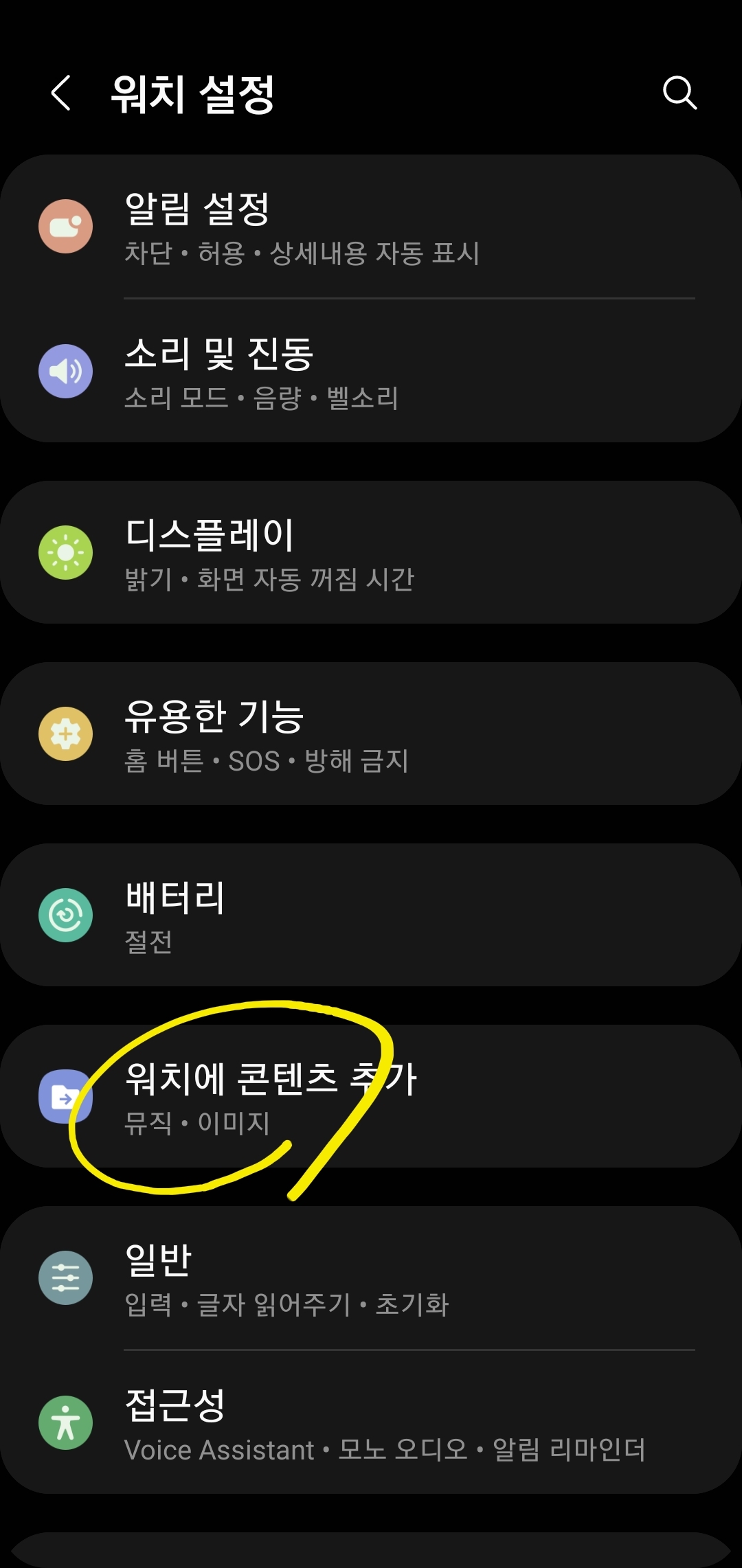Viewport: 742px width, 1568px height.
Task: Tap the teal 배터리 battery icon
Action: point(66,916)
